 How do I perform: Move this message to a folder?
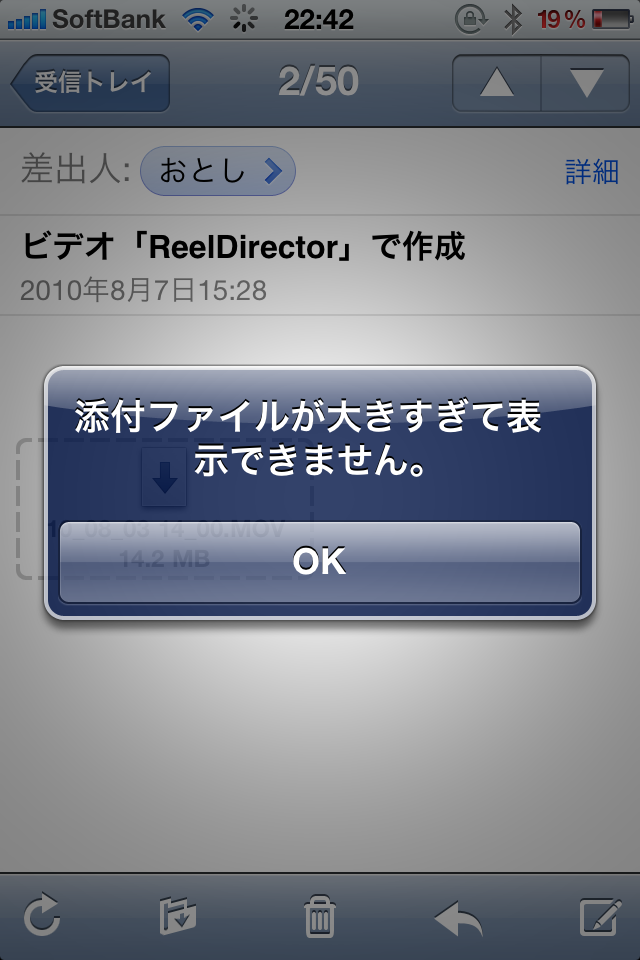click(178, 915)
